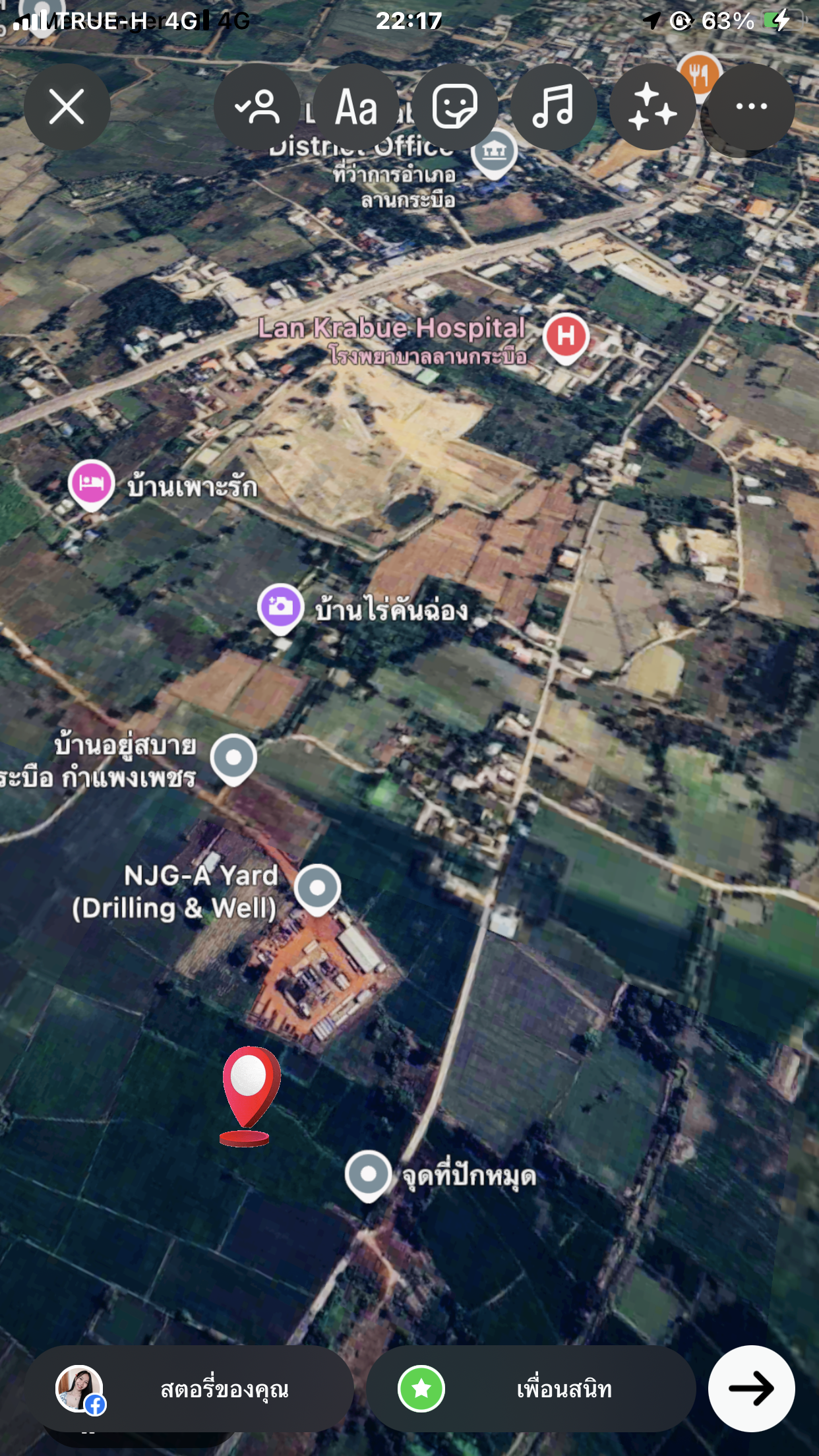Share to สตอรี่ของคุณ

pyautogui.click(x=189, y=1389)
